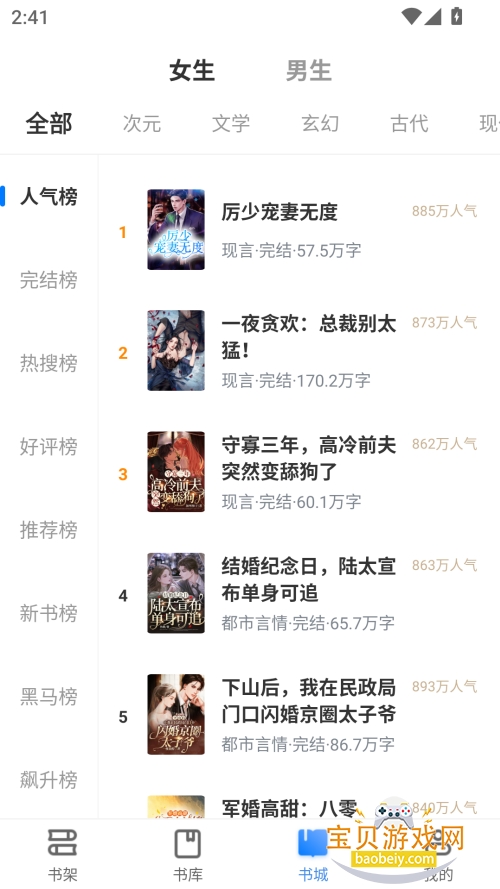Select the 女生 tab

pyautogui.click(x=192, y=71)
